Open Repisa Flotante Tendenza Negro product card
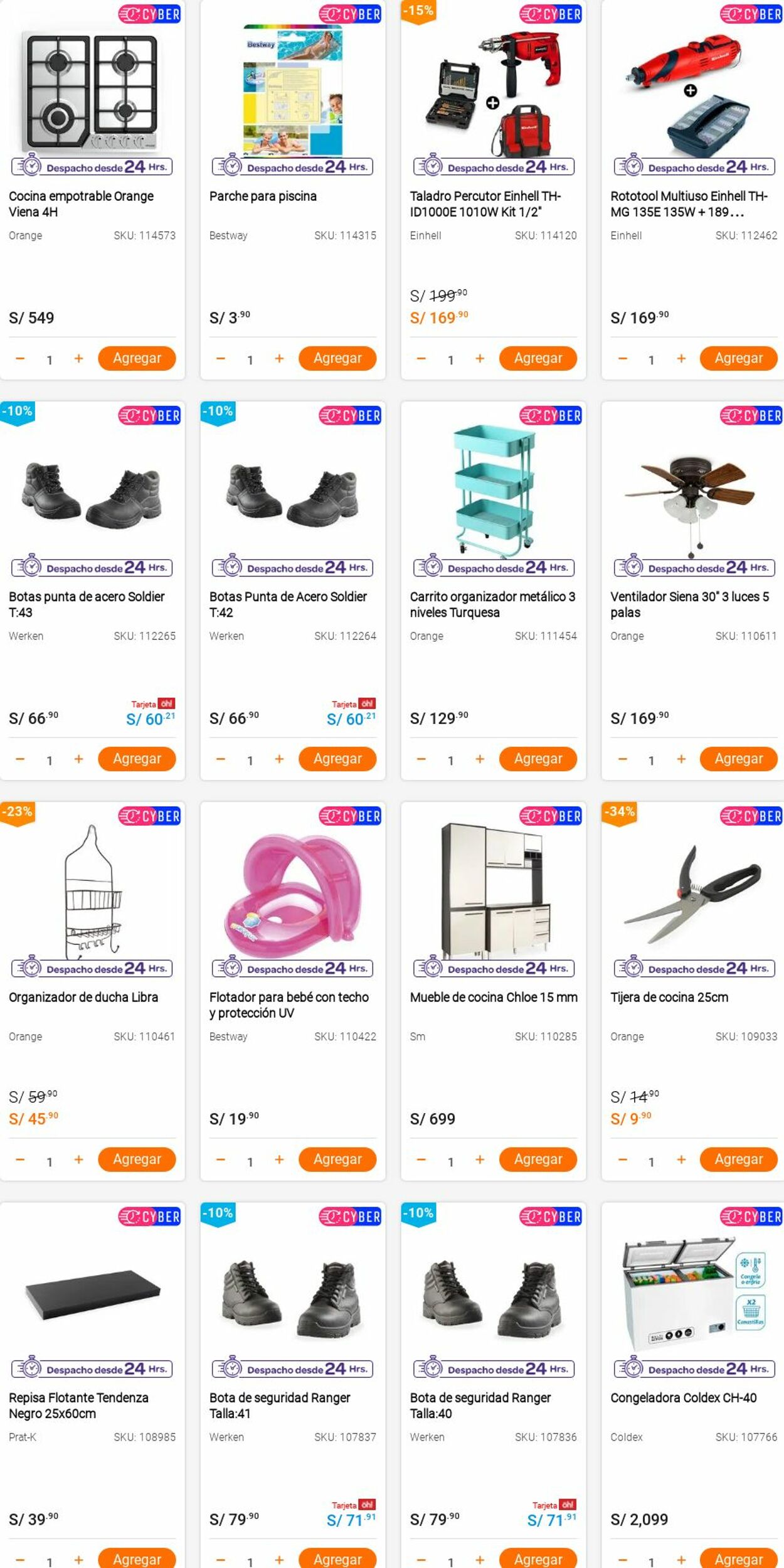This screenshot has height=1568, width=784. click(78, 1405)
